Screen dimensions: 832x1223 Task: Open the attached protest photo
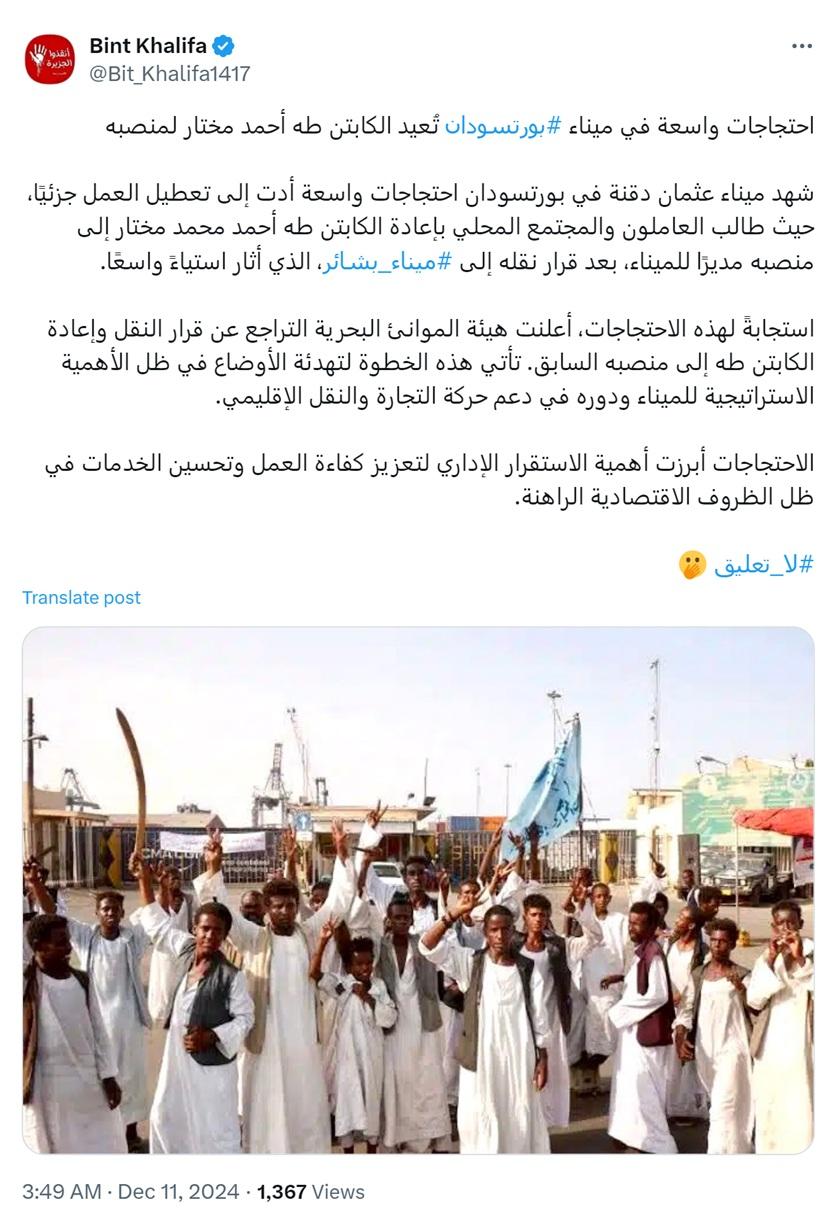(418, 890)
